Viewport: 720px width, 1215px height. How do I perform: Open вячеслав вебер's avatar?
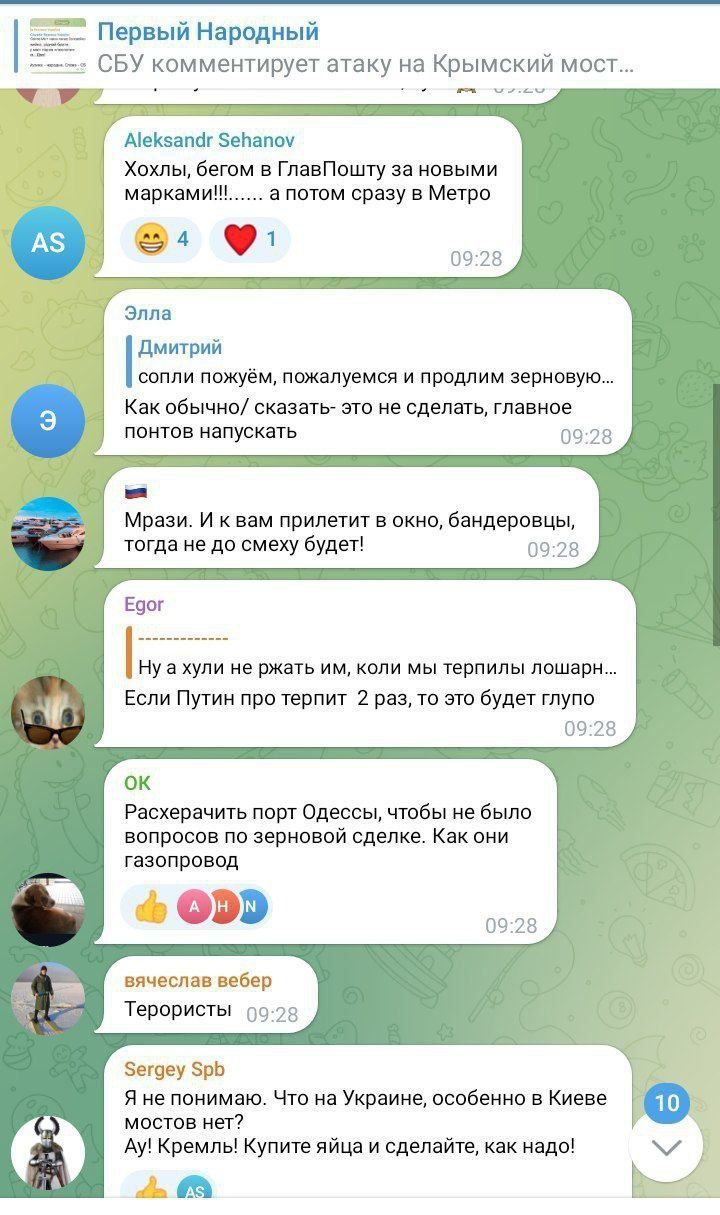(48, 998)
